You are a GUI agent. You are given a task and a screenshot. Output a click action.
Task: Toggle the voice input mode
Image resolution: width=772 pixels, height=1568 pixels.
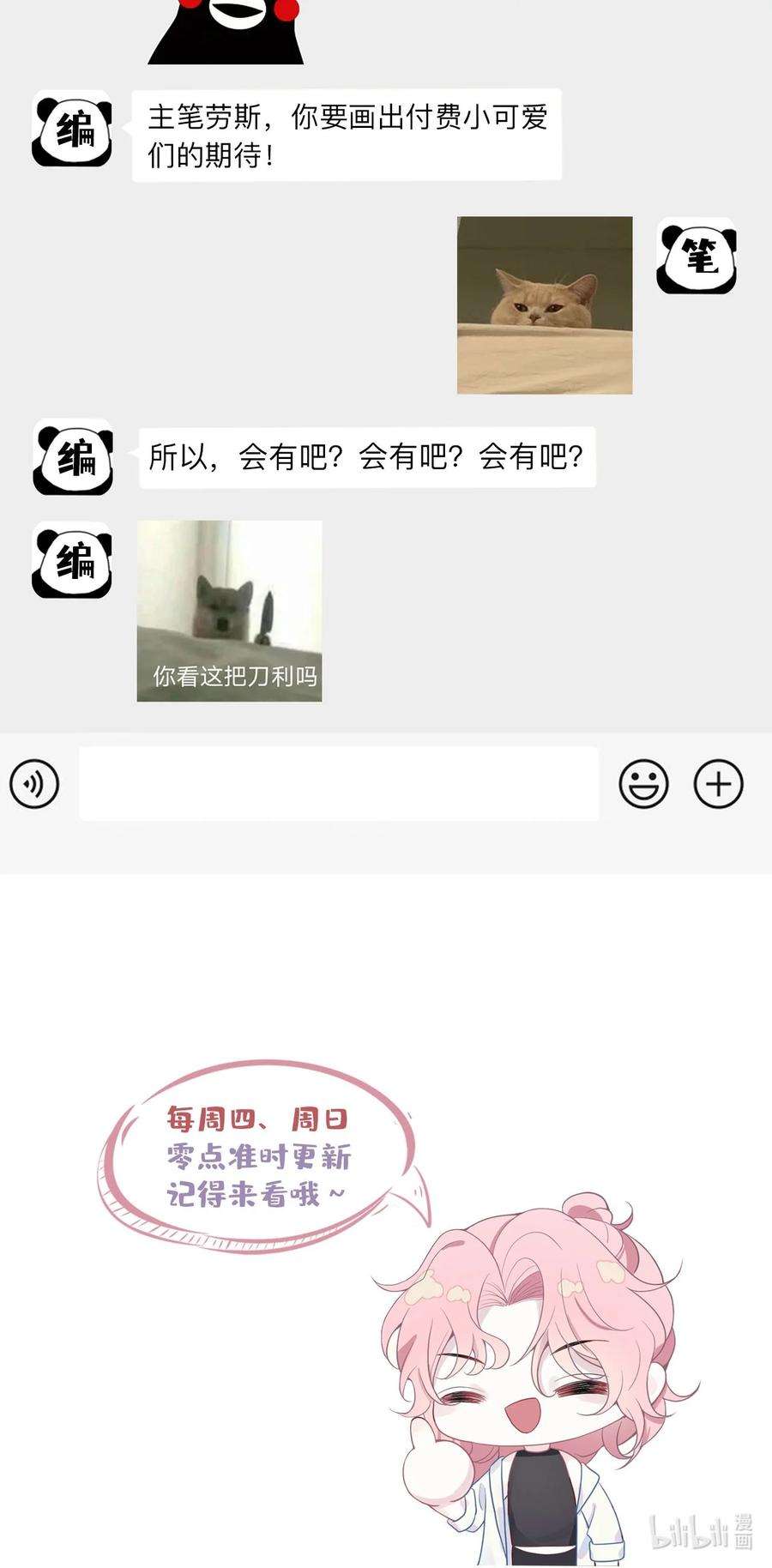(36, 784)
